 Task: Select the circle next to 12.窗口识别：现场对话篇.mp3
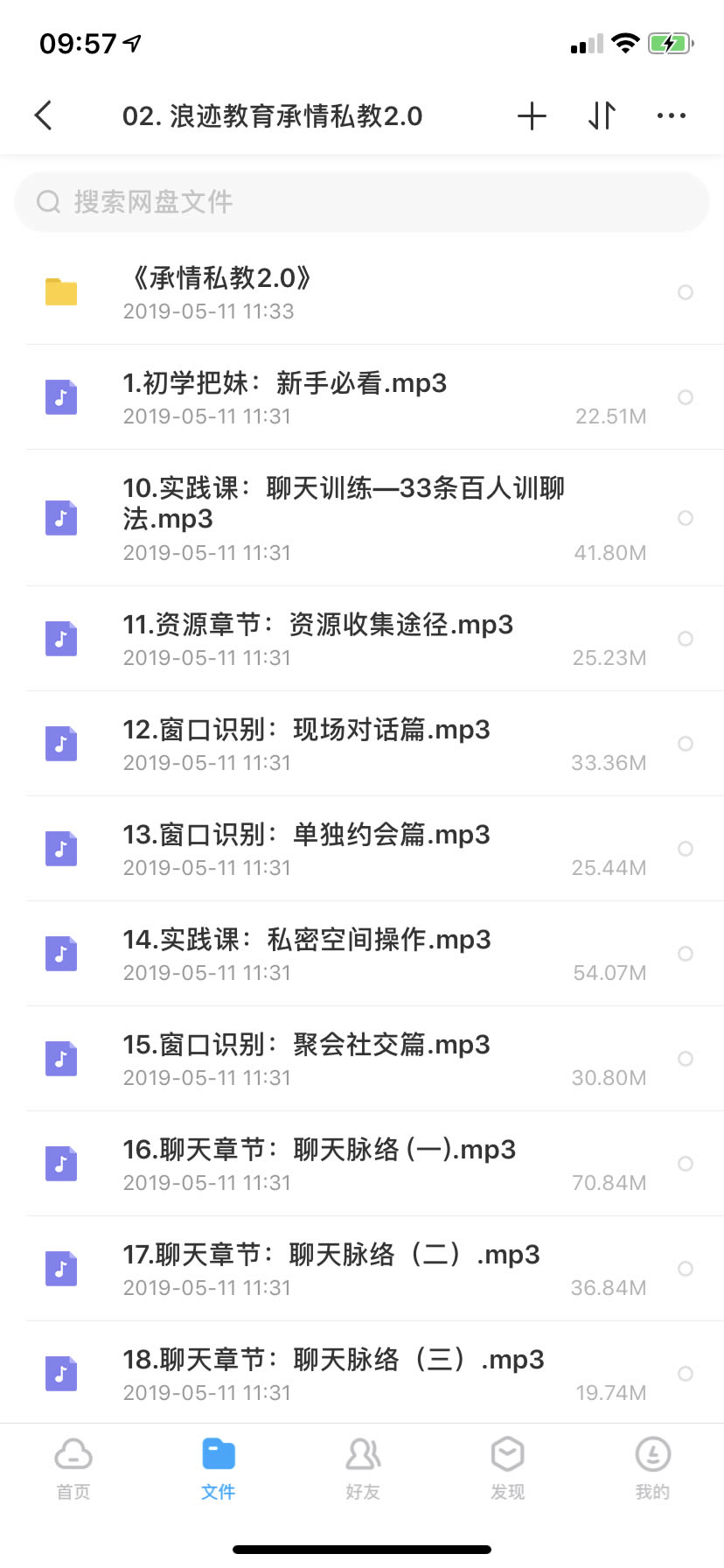tap(686, 744)
